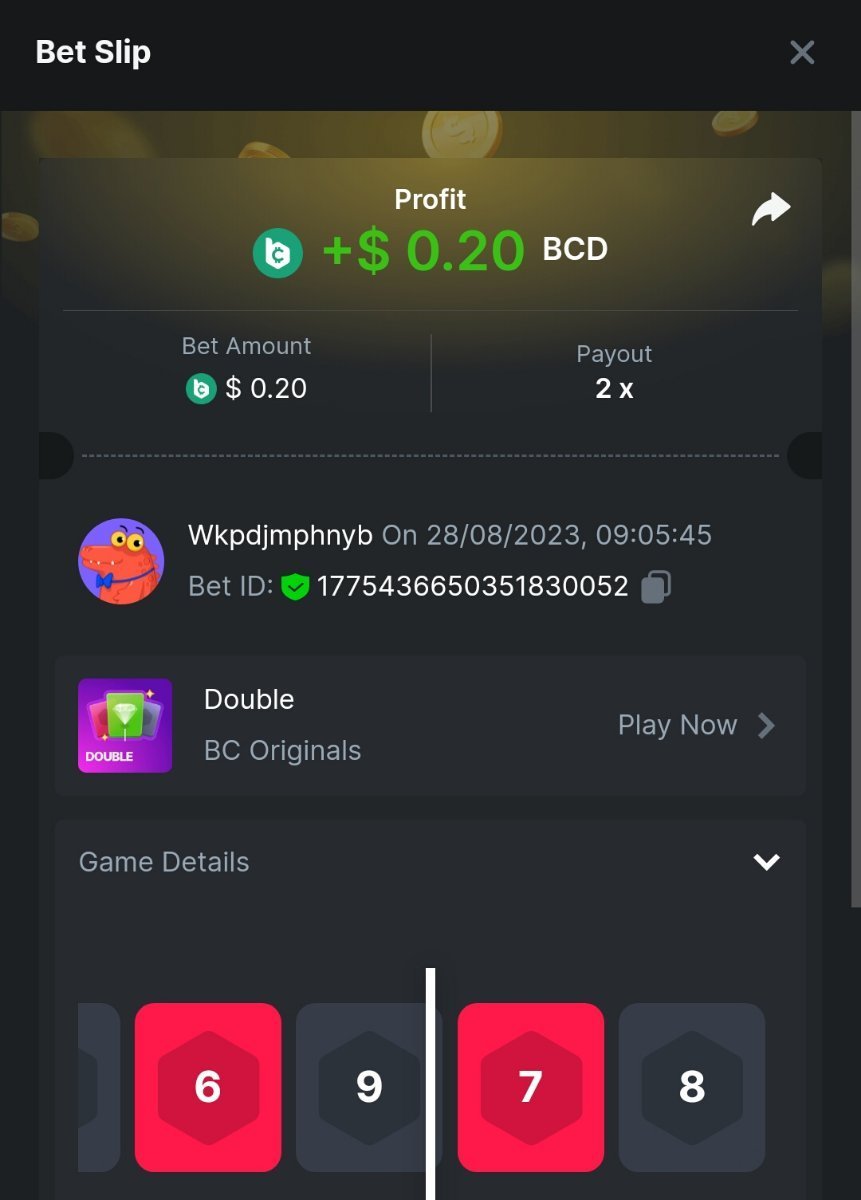Collapse the Game Details section
861x1200 pixels.
[x=766, y=862]
